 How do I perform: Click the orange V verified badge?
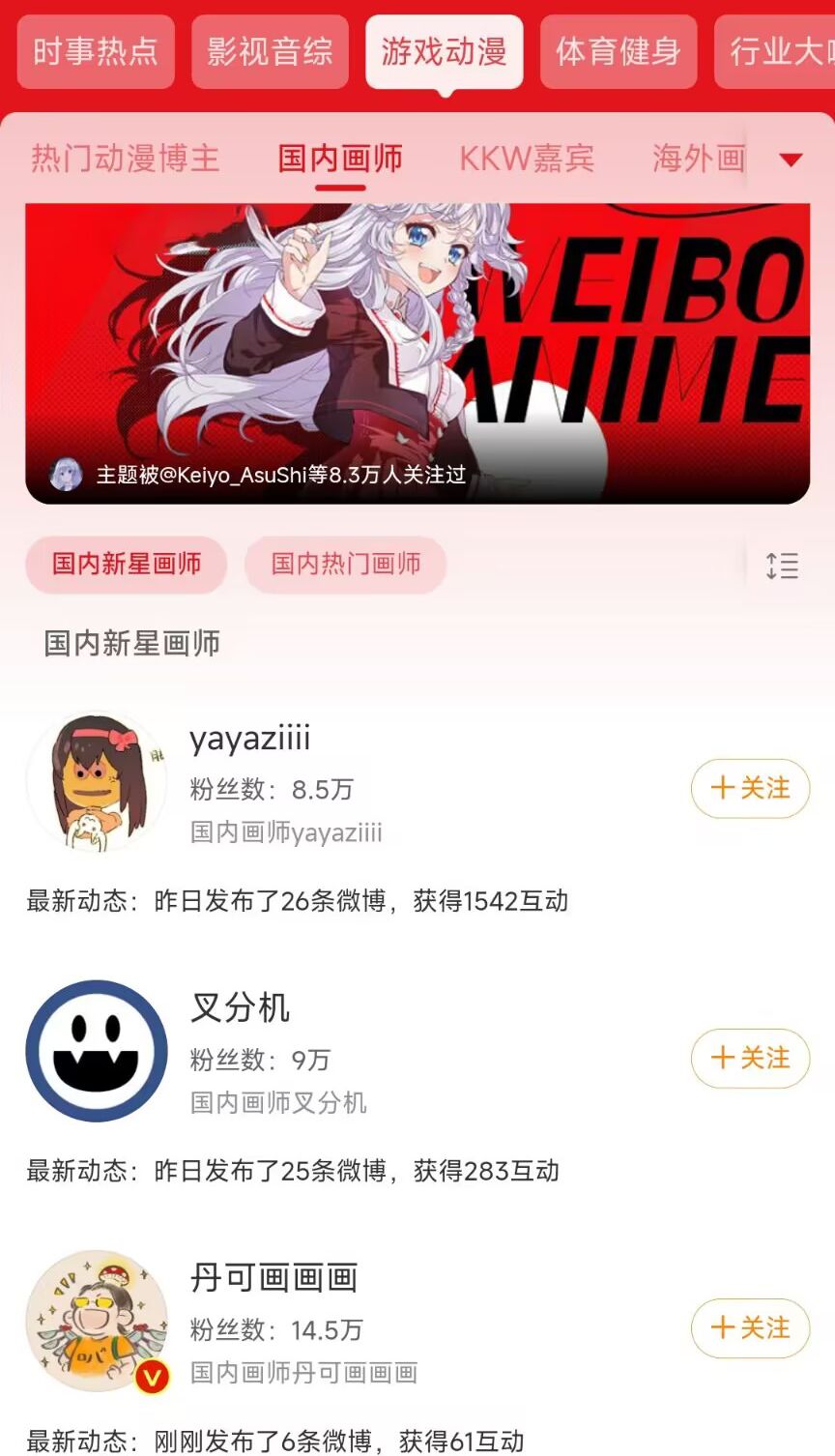(x=151, y=1375)
